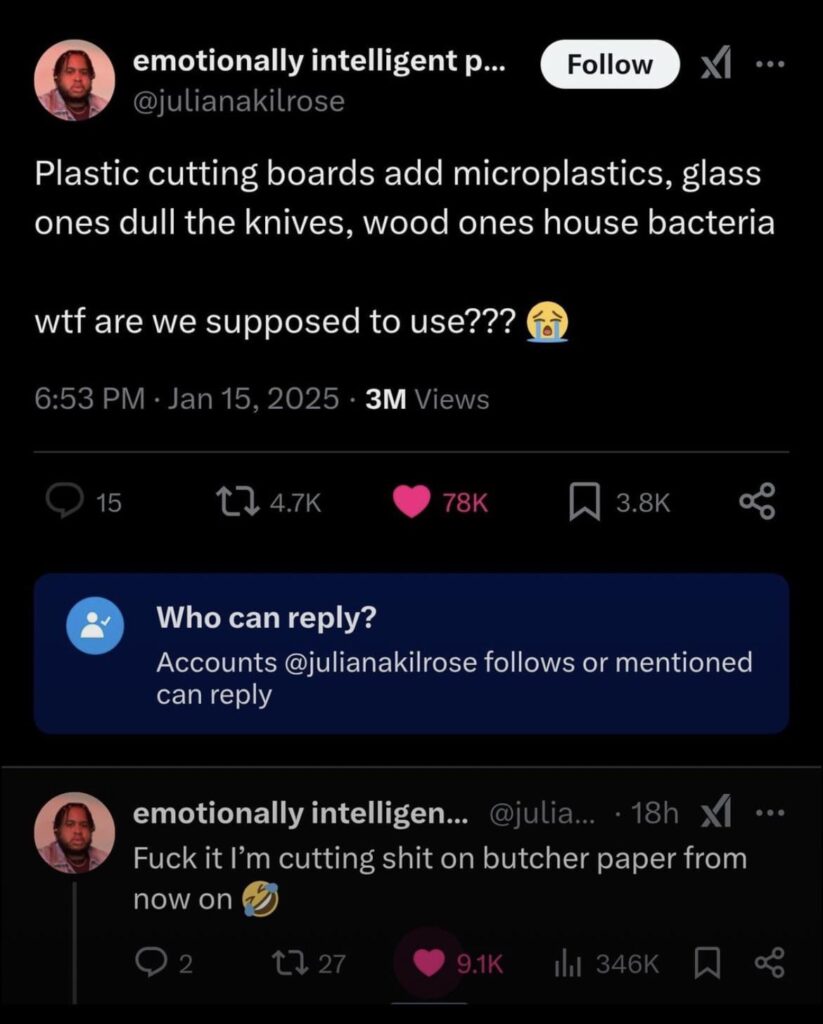Viewport: 823px width, 1024px height.
Task: Share the butcher paper reply
Action: point(768,963)
